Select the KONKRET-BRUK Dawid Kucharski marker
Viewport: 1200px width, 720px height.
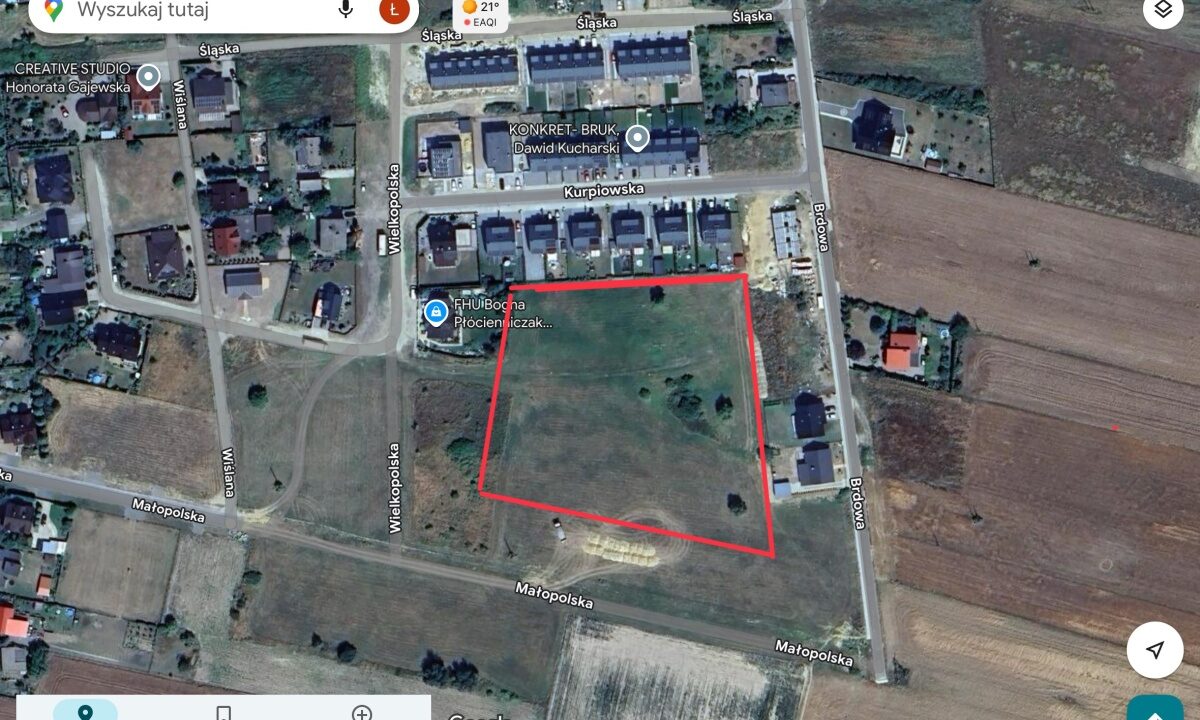click(637, 138)
